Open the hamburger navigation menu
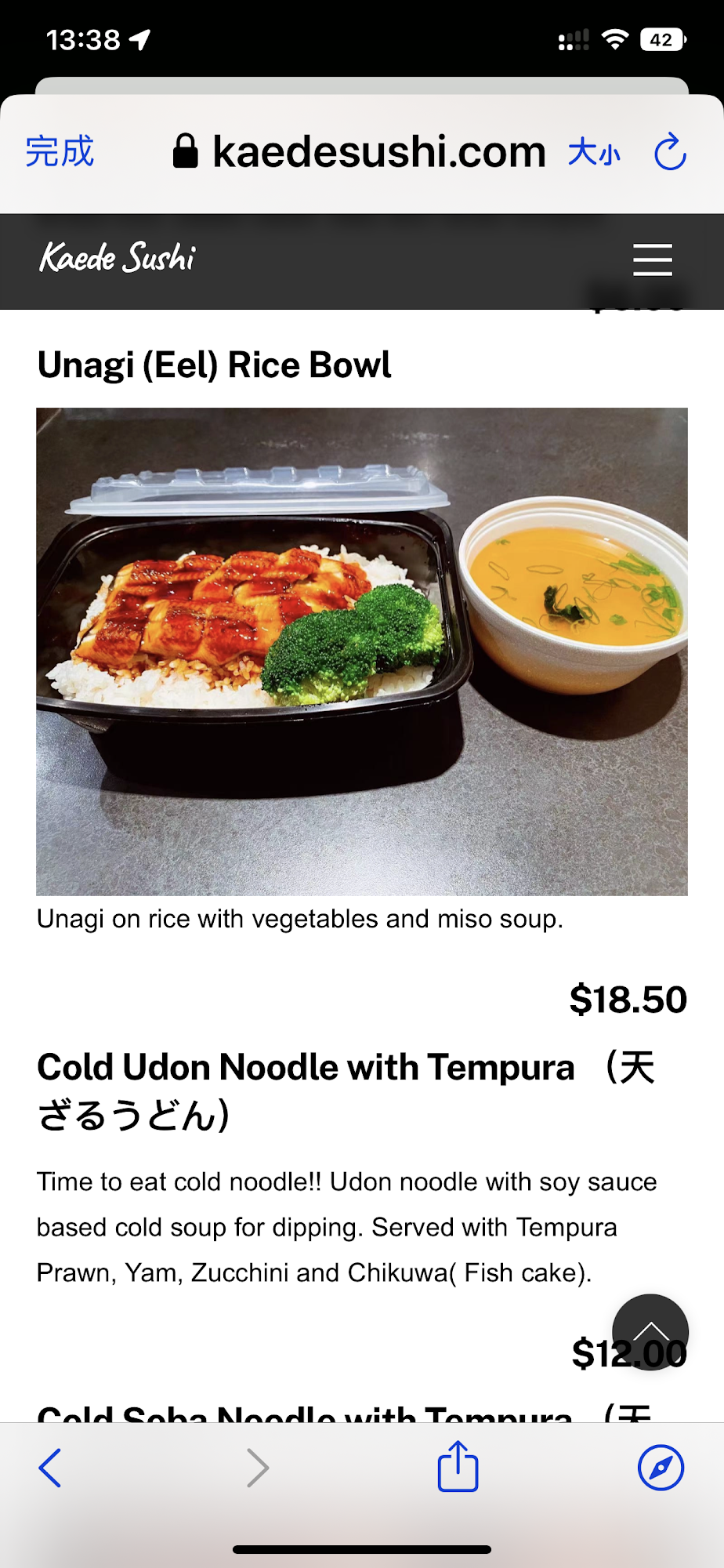 click(x=652, y=260)
